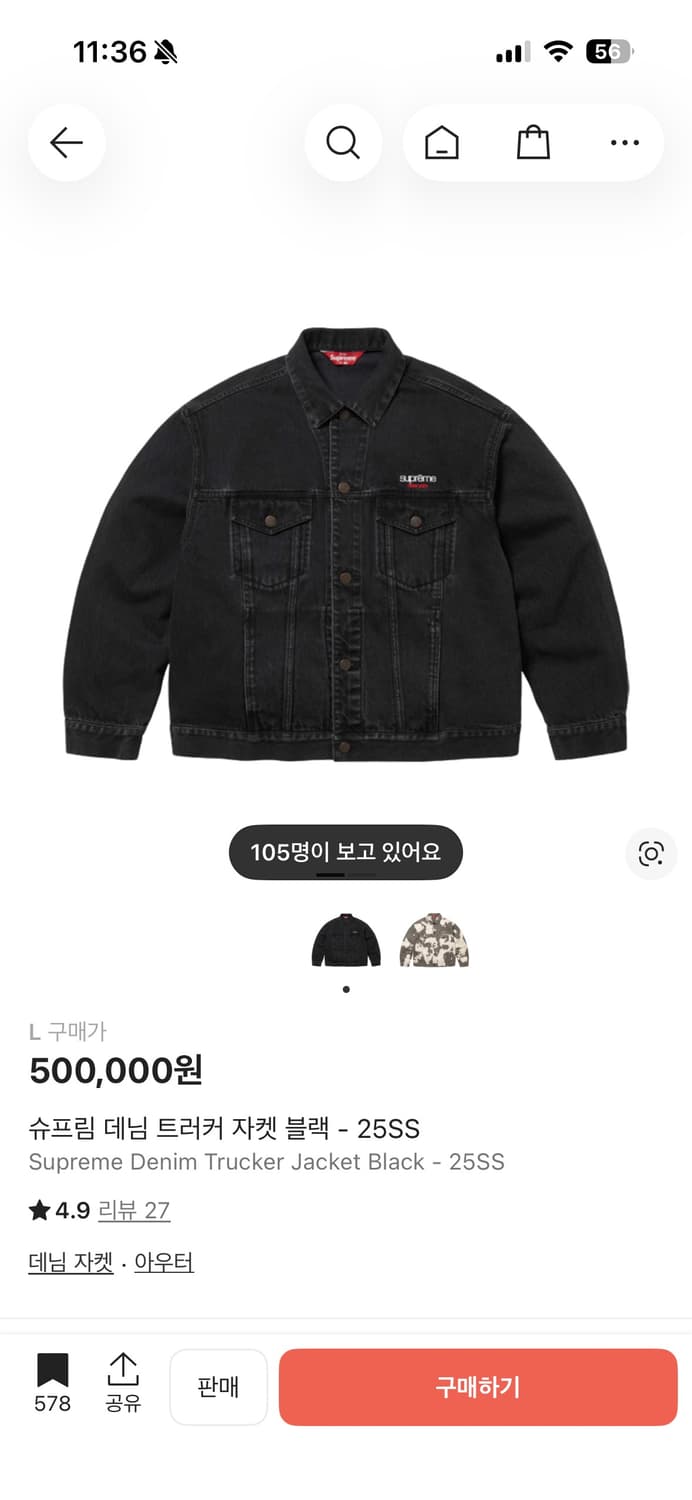The height and width of the screenshot is (1500, 692).
Task: Tap the 판매 sell button
Action: point(218,1387)
